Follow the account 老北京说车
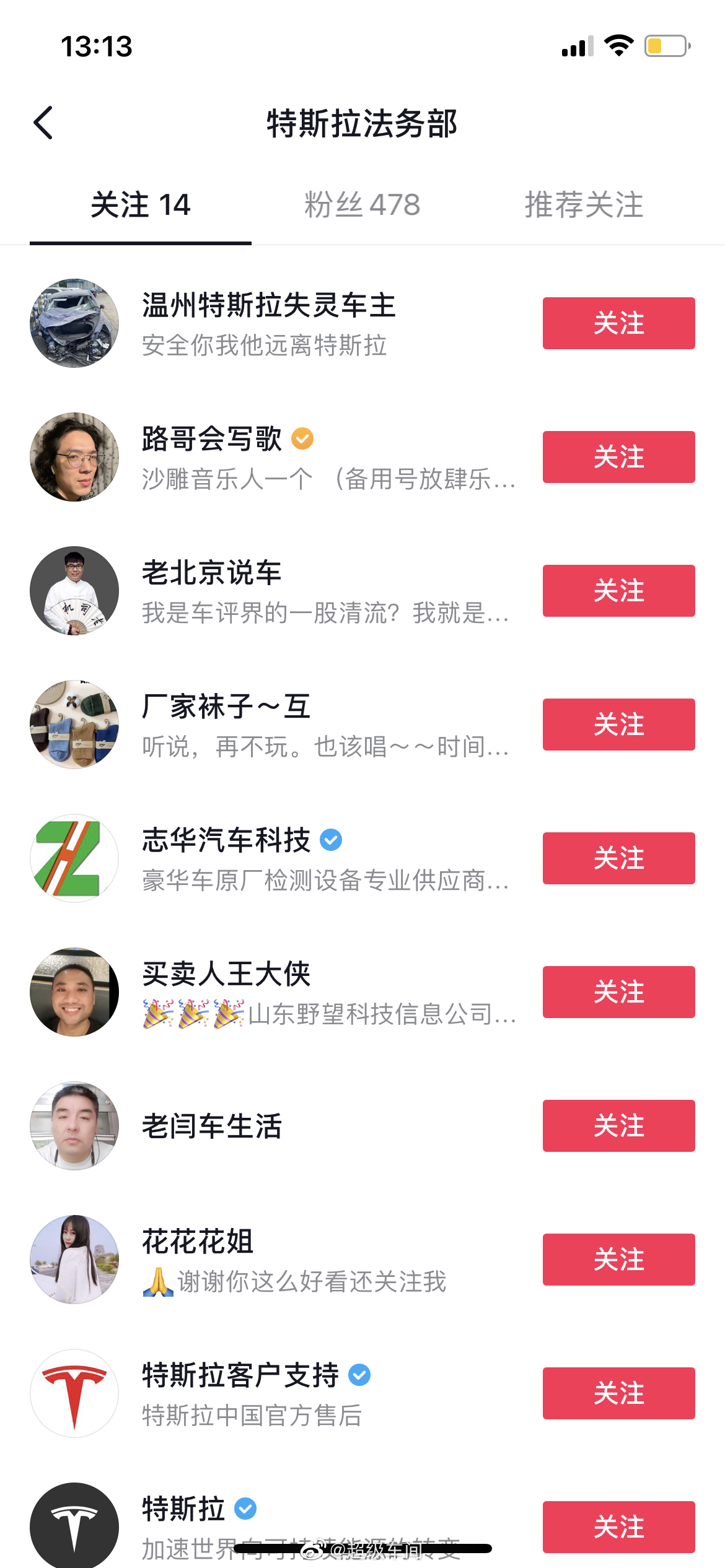The height and width of the screenshot is (1568, 725). [x=618, y=591]
